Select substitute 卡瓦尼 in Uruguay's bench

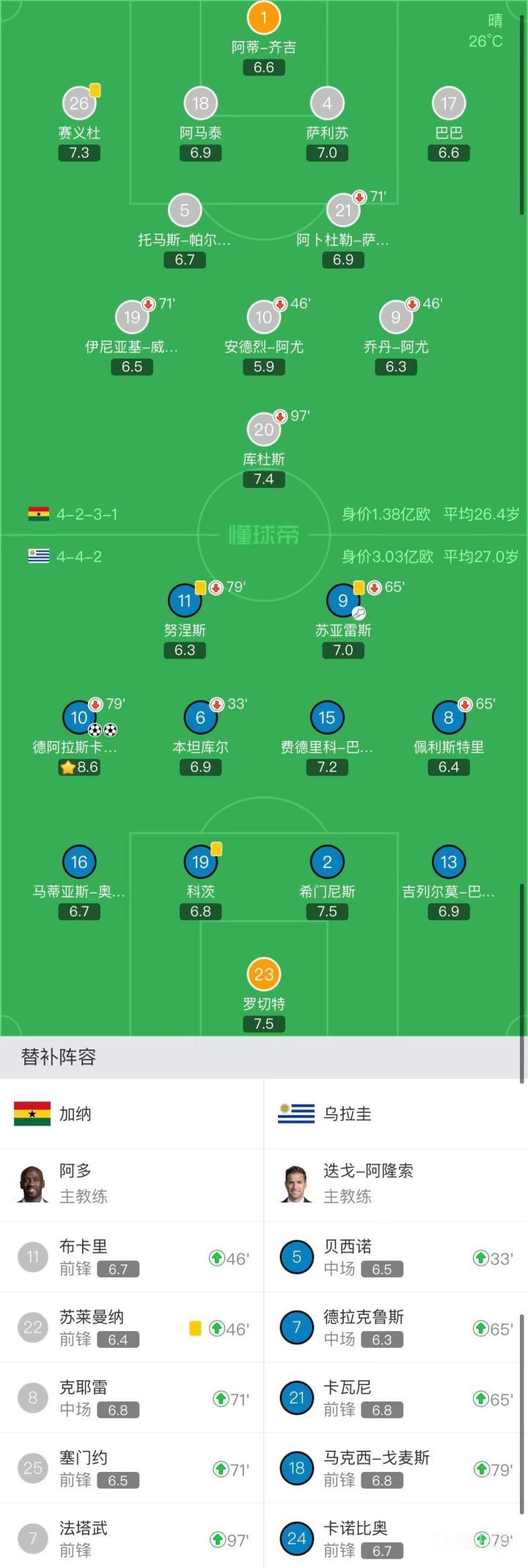(x=396, y=1398)
